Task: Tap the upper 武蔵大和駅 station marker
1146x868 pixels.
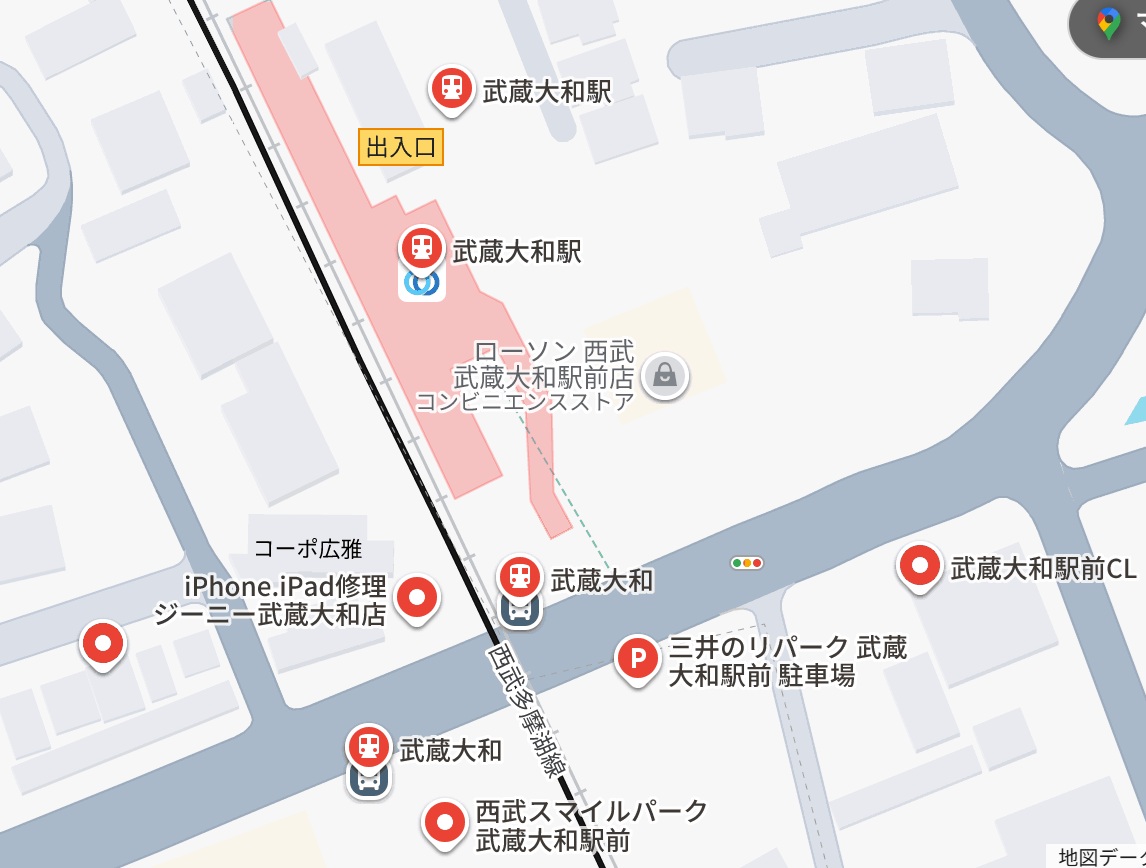Action: point(451,90)
